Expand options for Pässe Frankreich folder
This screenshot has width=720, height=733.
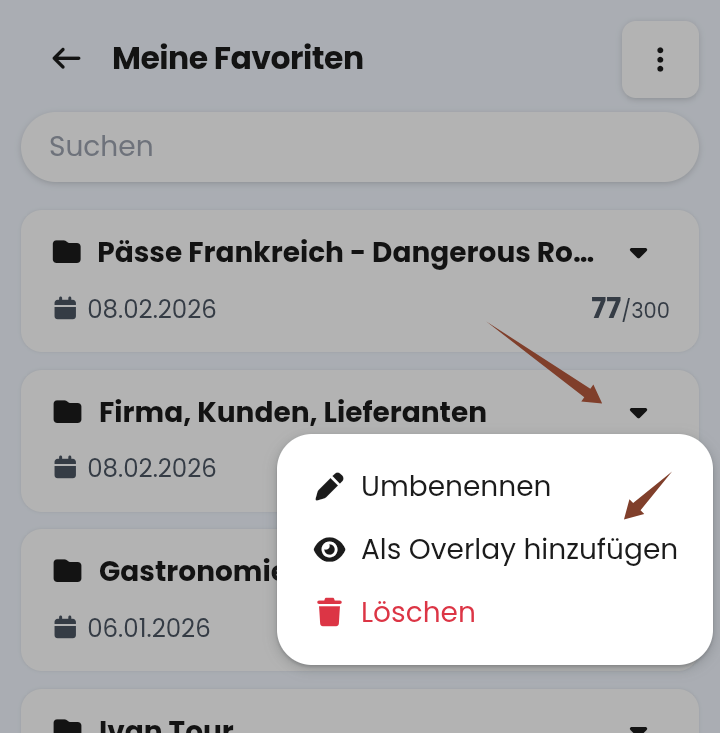(x=639, y=253)
